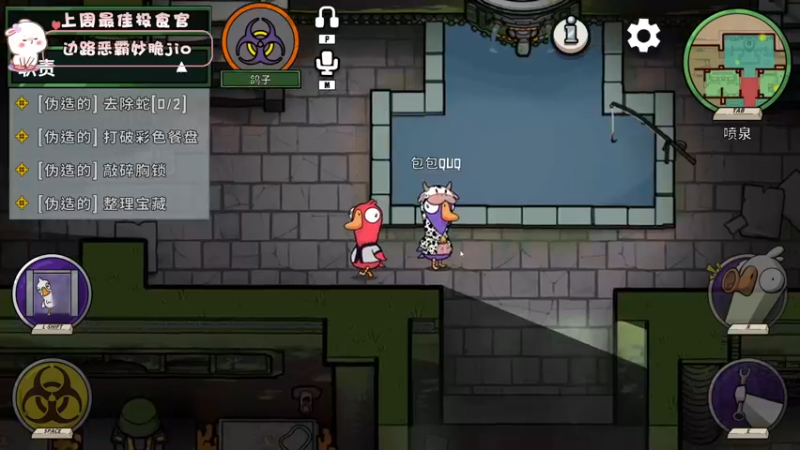Tap the duck head report button
800x450 pixels.
[x=747, y=290]
